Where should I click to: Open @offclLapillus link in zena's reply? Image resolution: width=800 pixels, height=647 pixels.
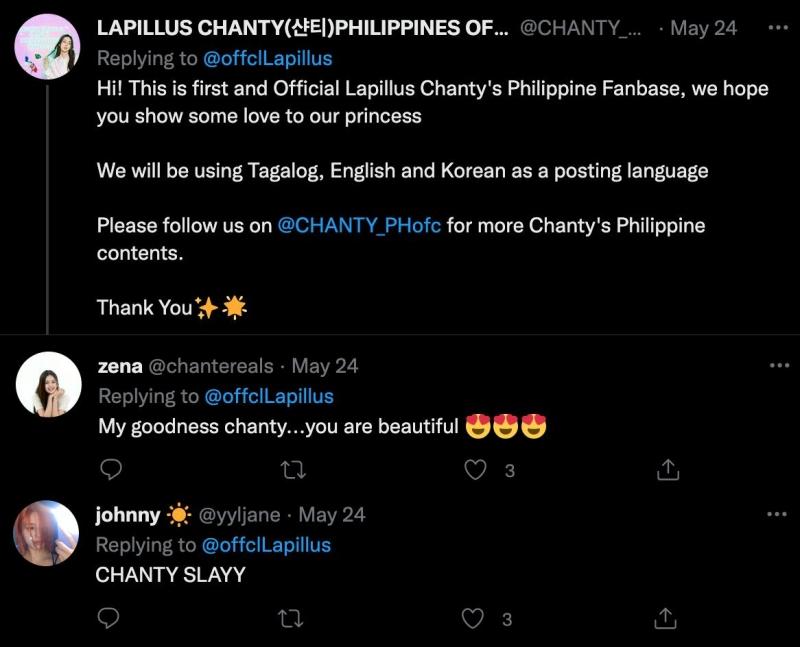(x=268, y=397)
